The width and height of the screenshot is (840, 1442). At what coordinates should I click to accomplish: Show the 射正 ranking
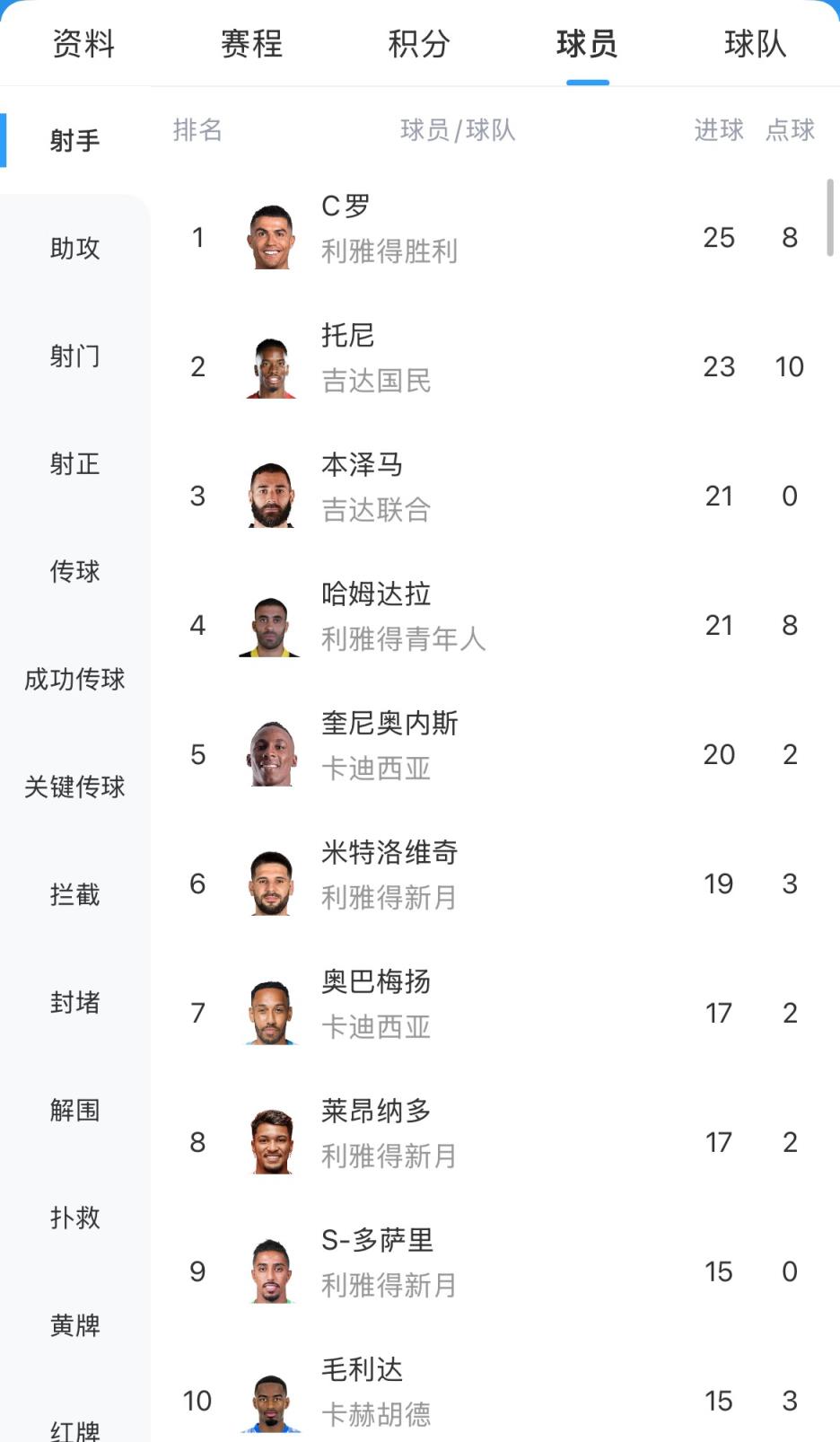point(74,463)
